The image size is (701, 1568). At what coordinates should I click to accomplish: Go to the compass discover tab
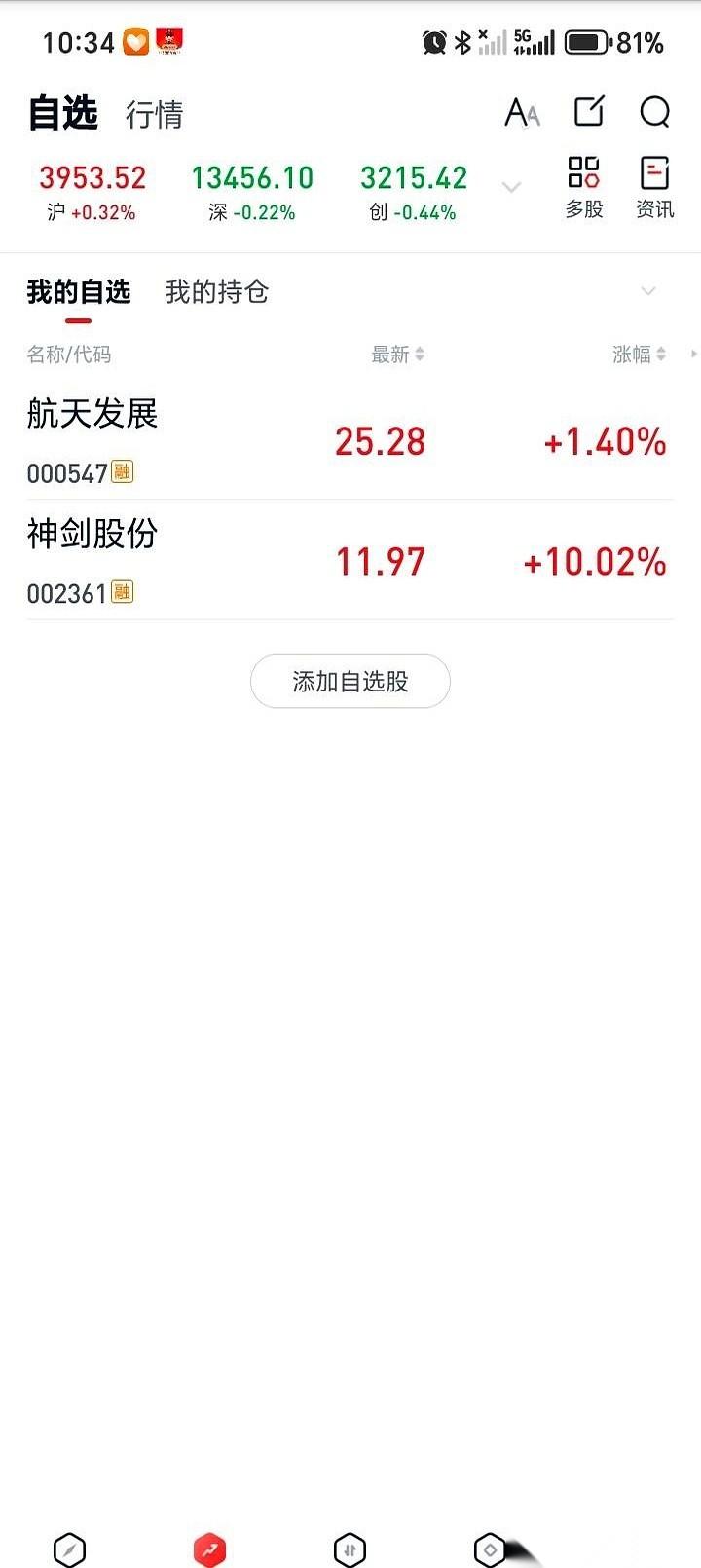(69, 1549)
